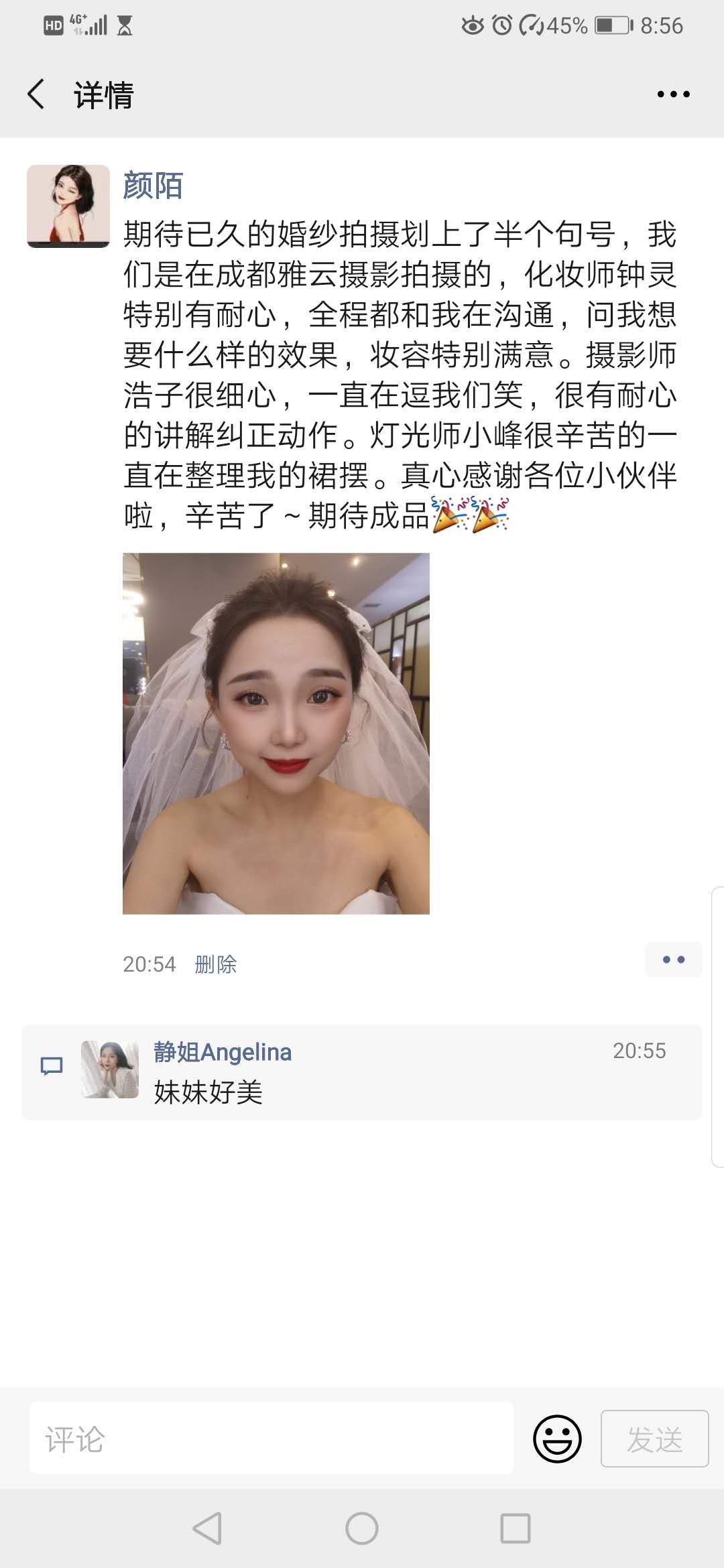Open the like and comment two-dot button

tap(673, 960)
